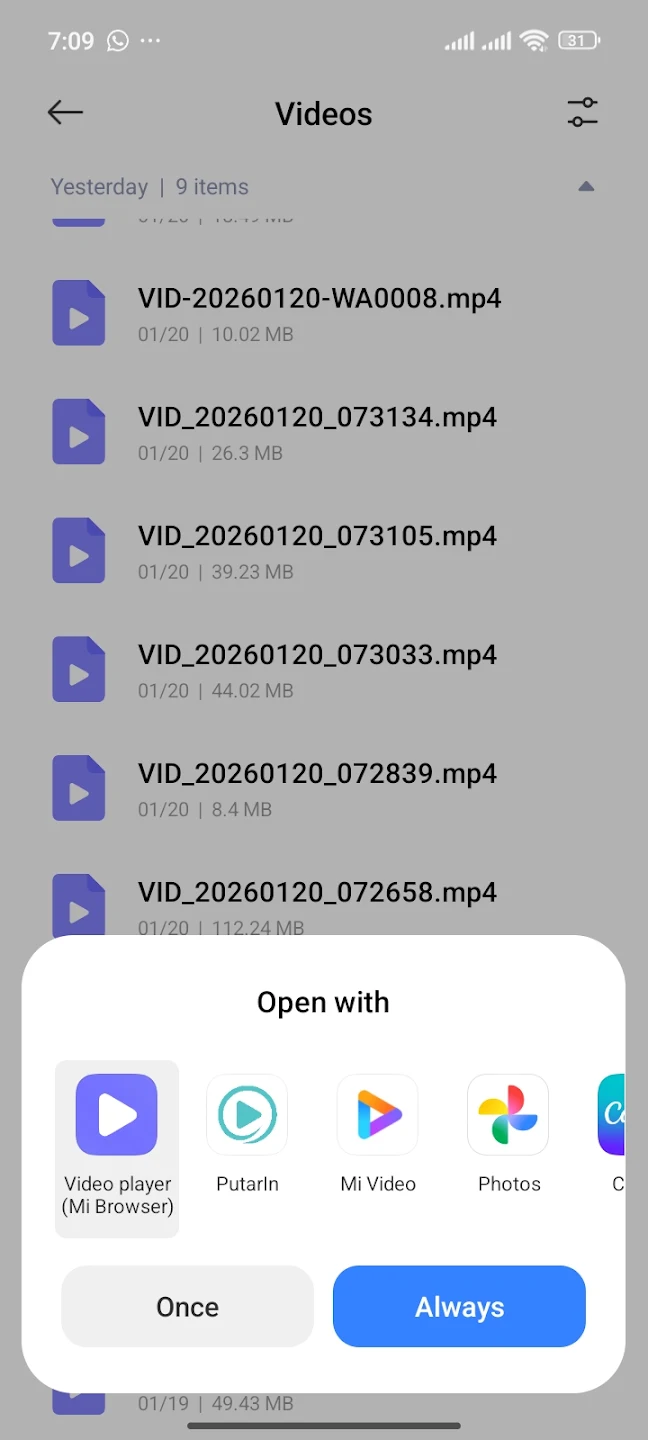Tap the Once button
This screenshot has height=1440, width=648.
point(187,1307)
